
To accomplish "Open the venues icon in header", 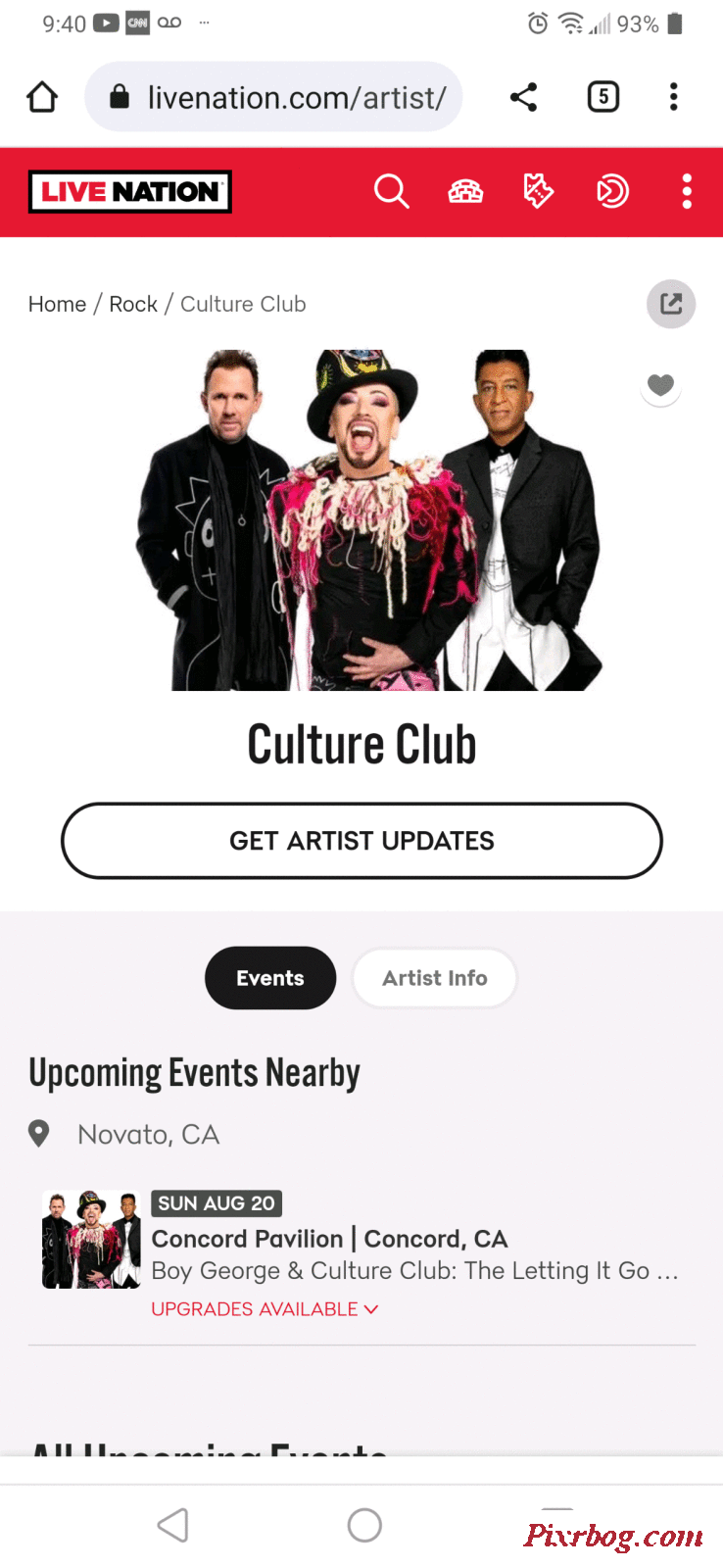I will click(x=465, y=191).
